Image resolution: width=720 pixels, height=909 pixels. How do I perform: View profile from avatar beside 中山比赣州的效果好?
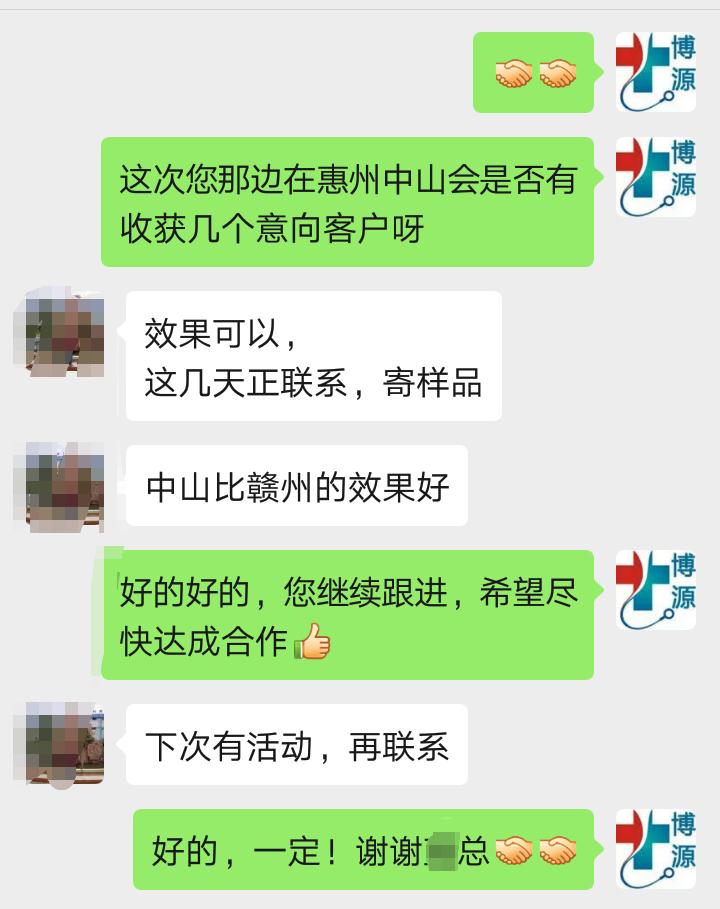click(x=65, y=485)
